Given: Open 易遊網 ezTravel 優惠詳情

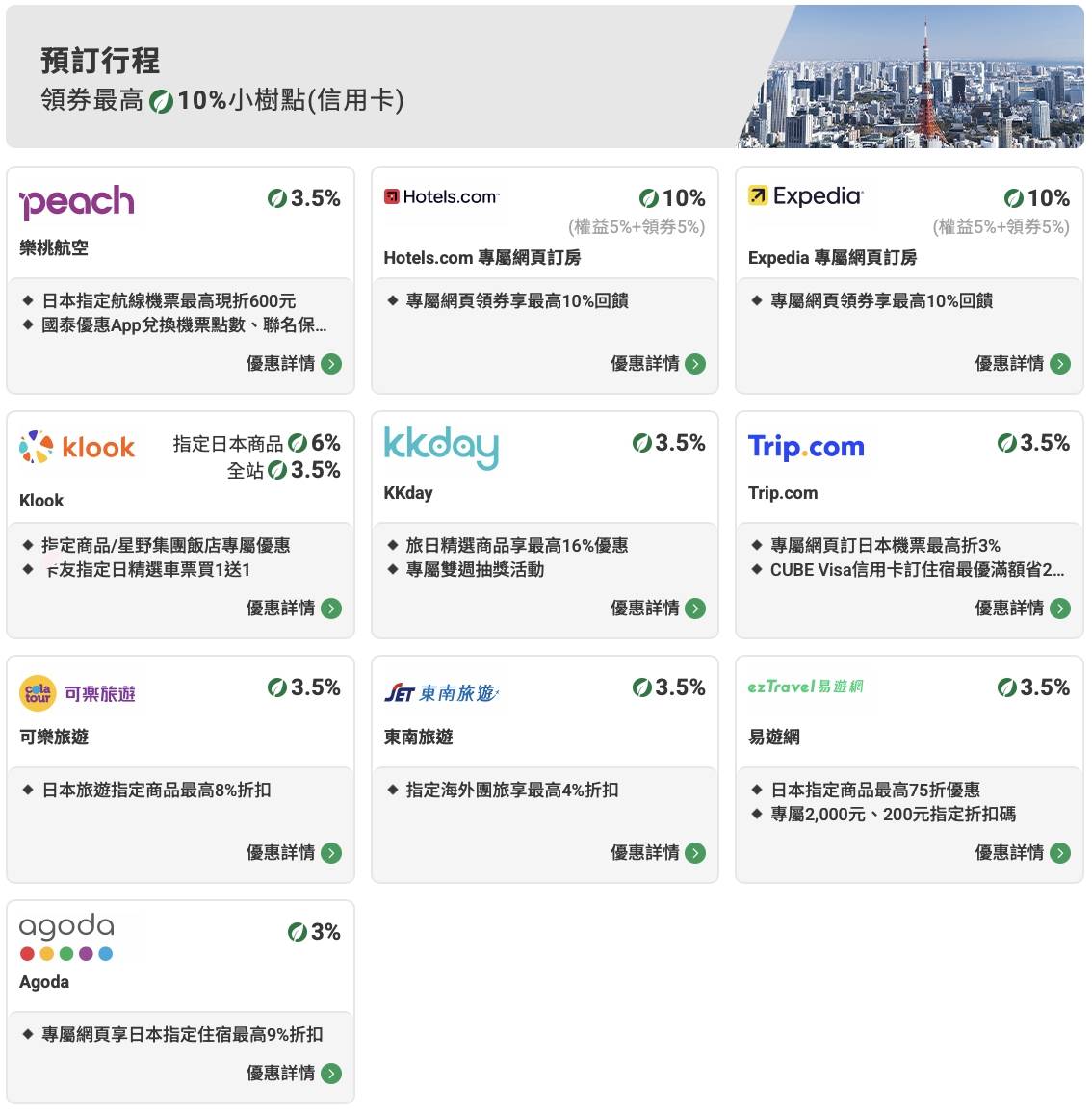Looking at the screenshot, I should point(1022,853).
